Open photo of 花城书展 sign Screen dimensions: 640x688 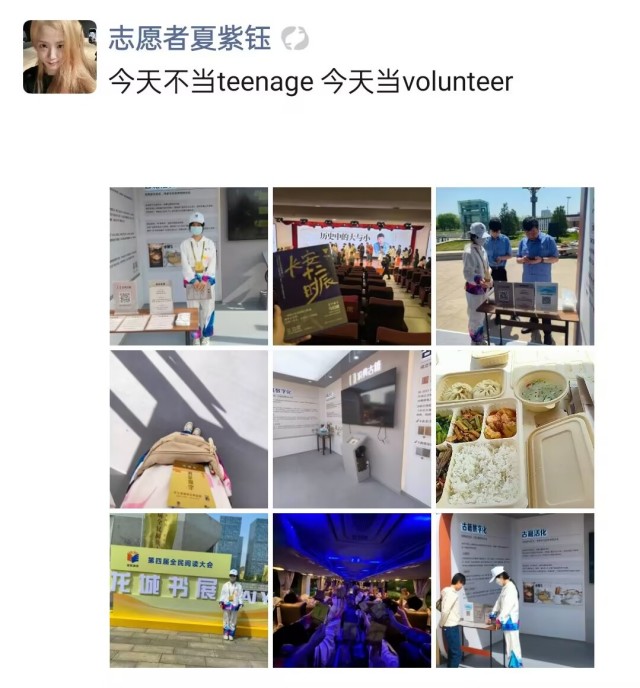(189, 590)
